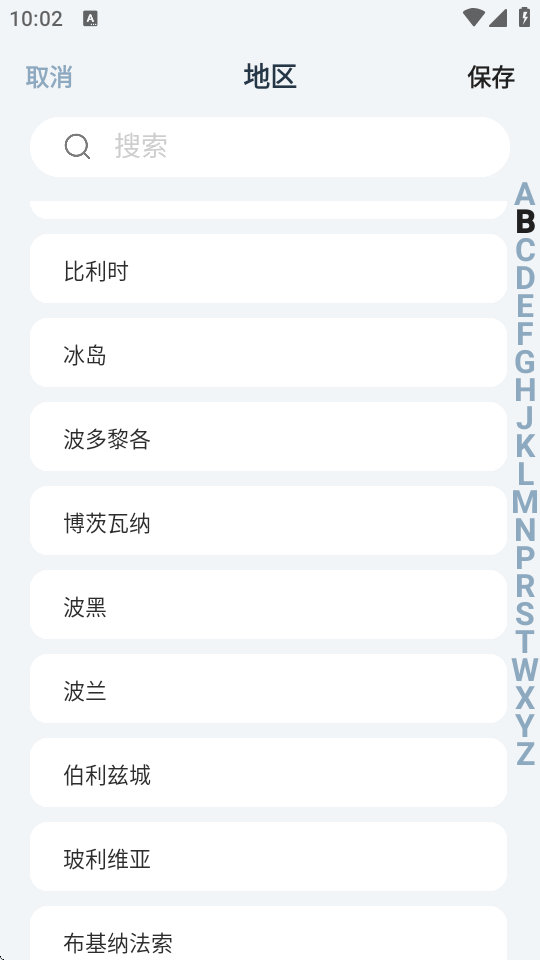Choose 冰岛 as the region

[268, 353]
